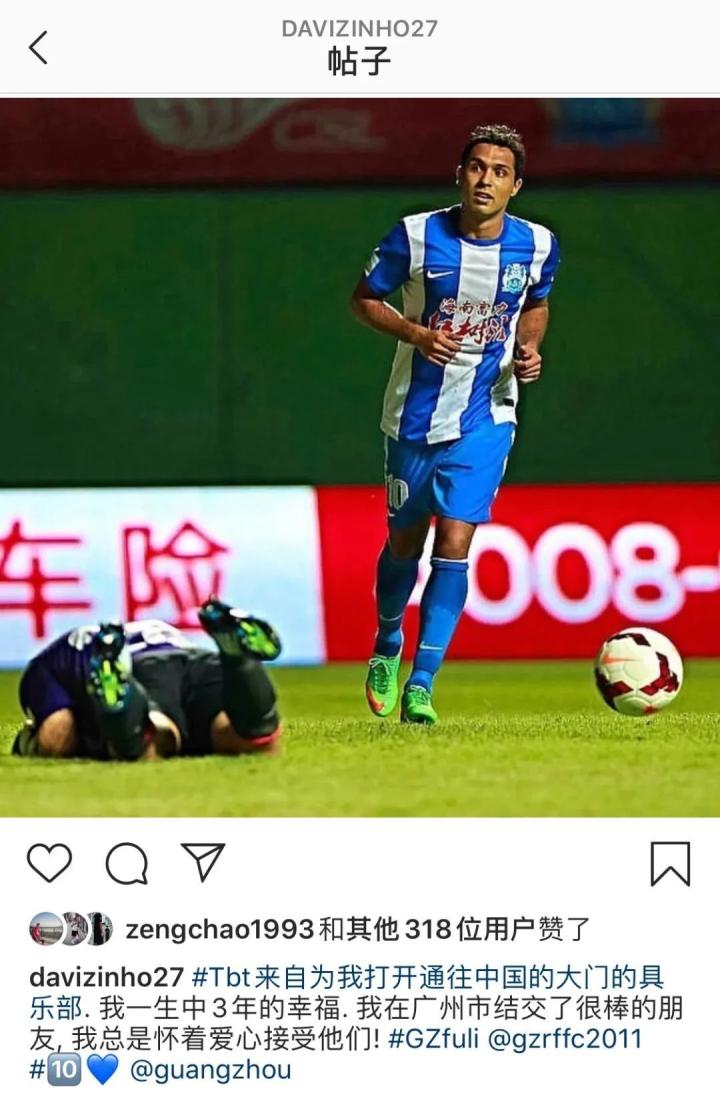720x1097 pixels.
Task: Open zengchao1993's profile from the likes line
Action: coord(220,930)
